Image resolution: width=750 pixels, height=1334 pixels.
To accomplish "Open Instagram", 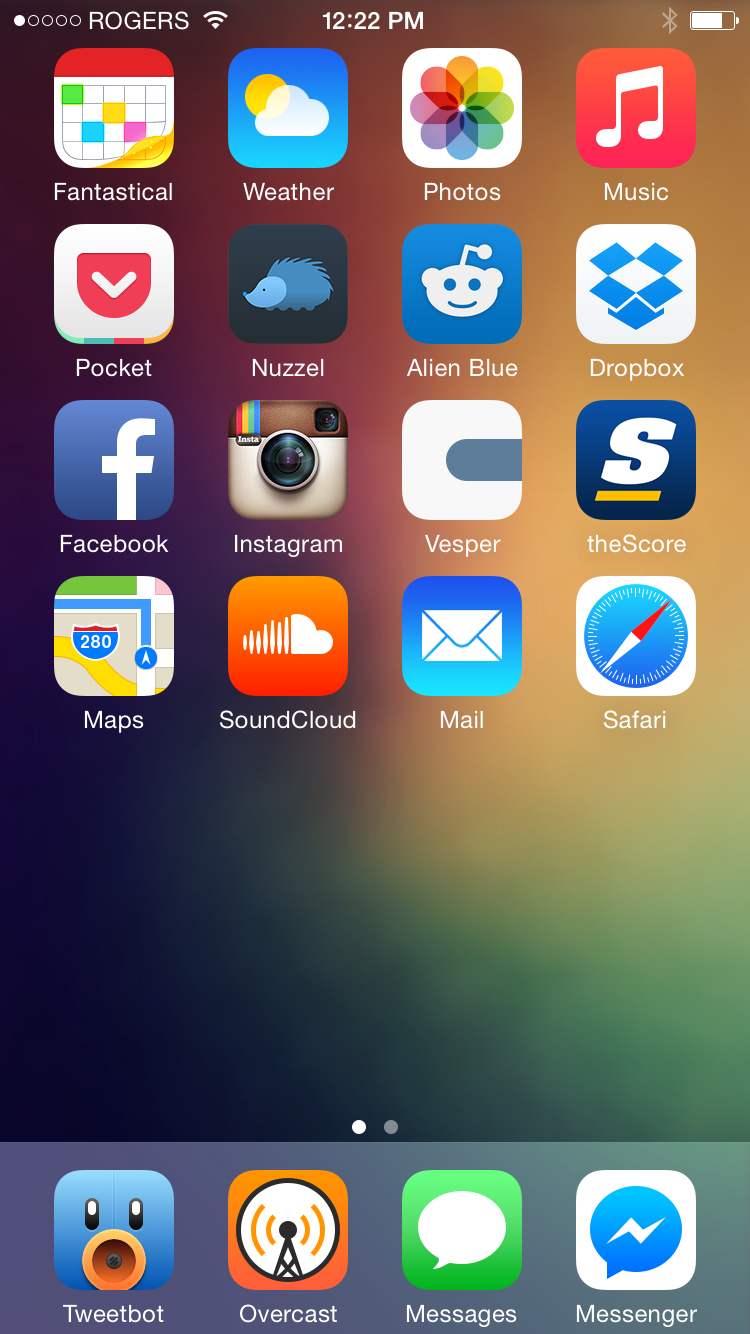I will (x=288, y=460).
